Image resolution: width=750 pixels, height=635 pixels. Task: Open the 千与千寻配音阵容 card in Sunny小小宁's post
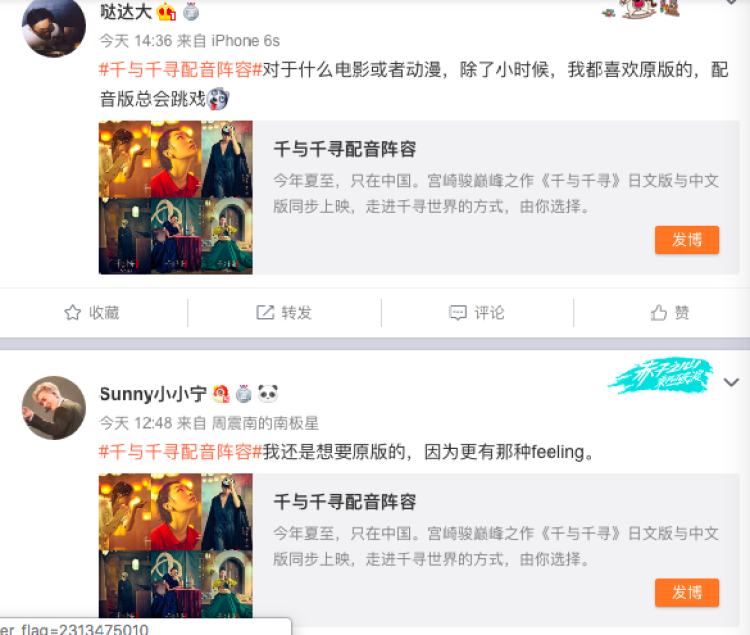coord(344,502)
